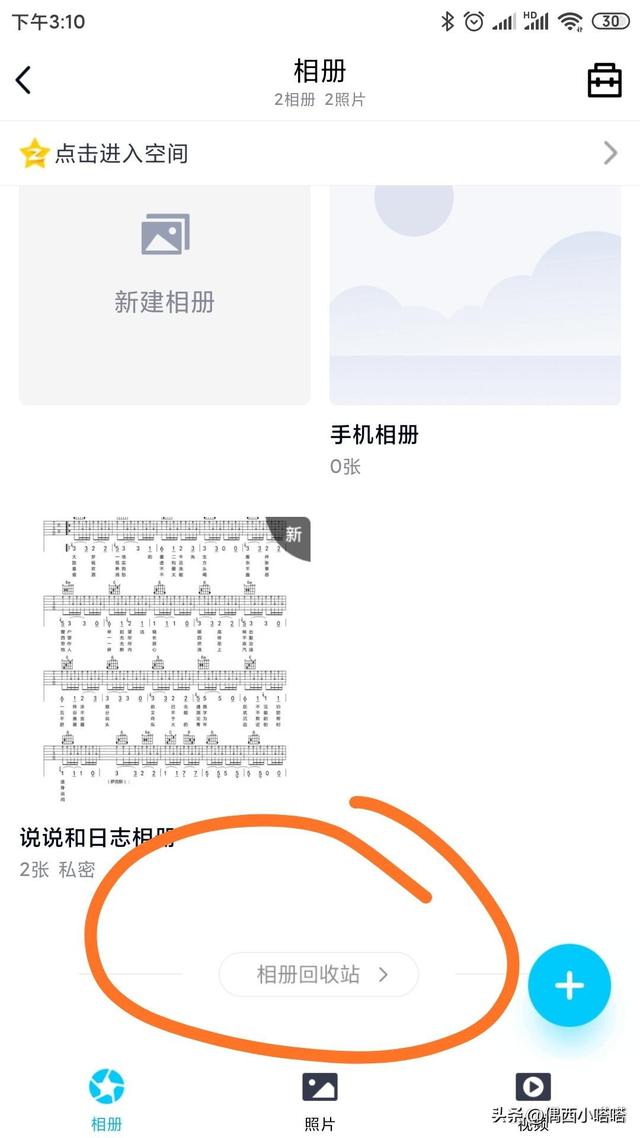
Task: Switch to the 相册 tab
Action: [106, 1098]
